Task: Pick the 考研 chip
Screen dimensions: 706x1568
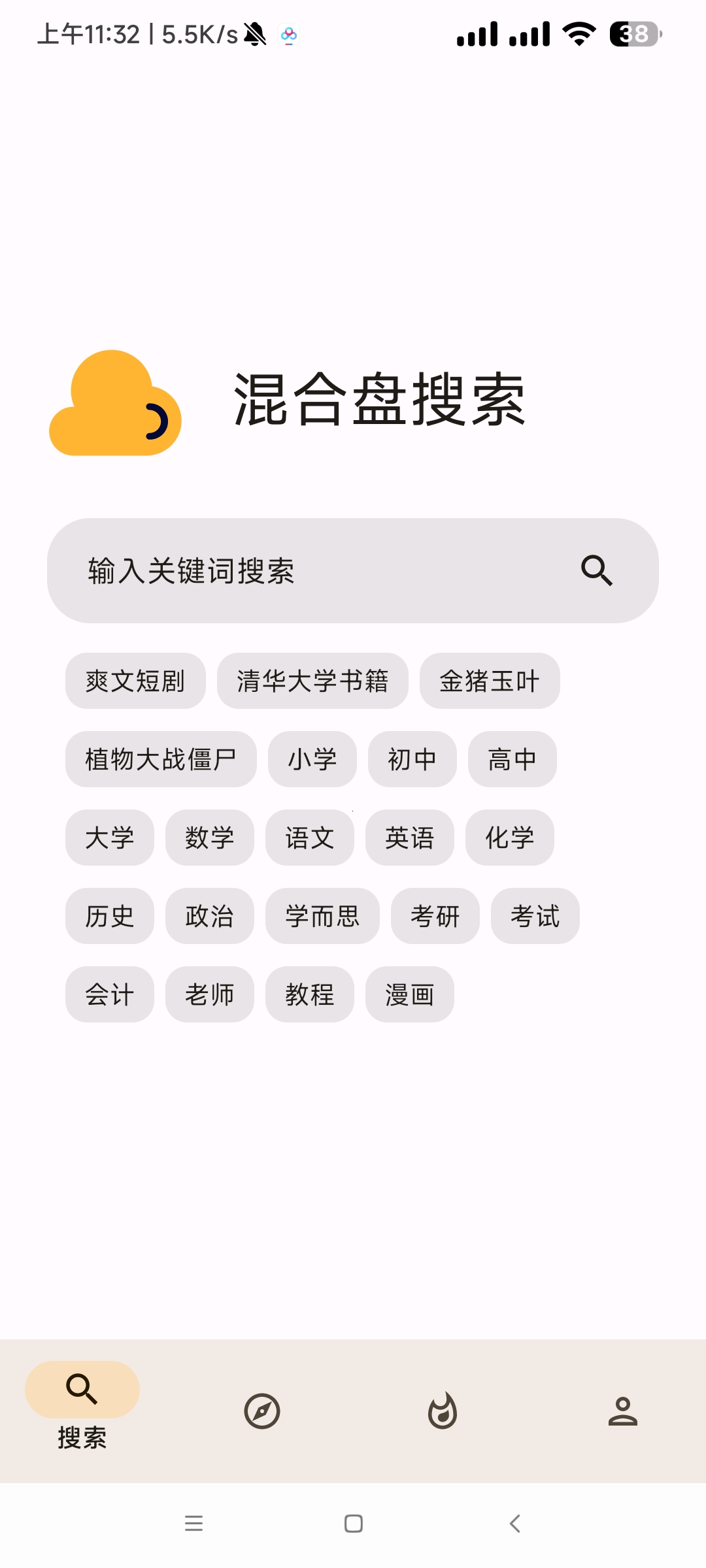Action: (435, 916)
